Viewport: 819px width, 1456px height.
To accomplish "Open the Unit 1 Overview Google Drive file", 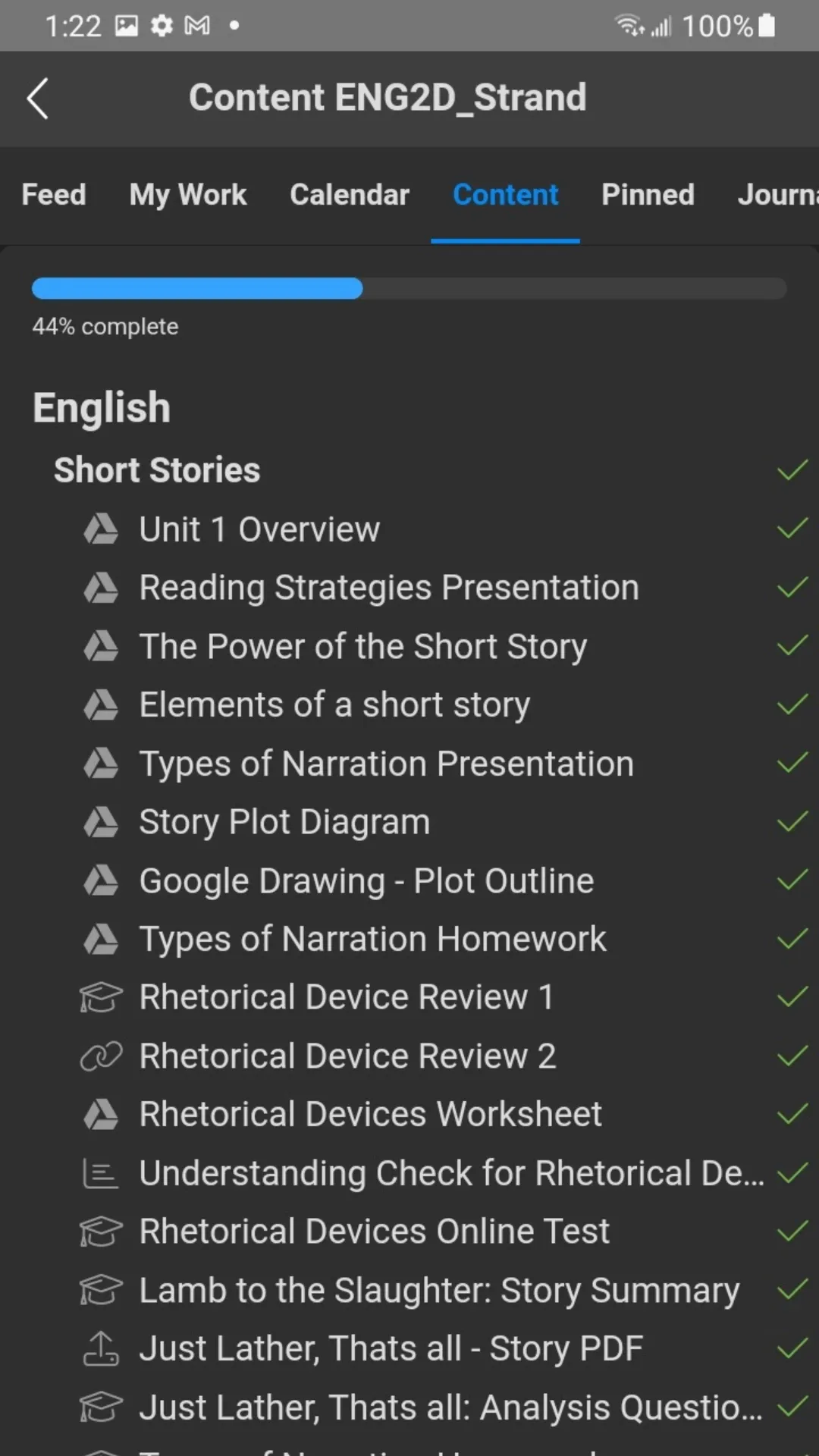I will pos(102,529).
